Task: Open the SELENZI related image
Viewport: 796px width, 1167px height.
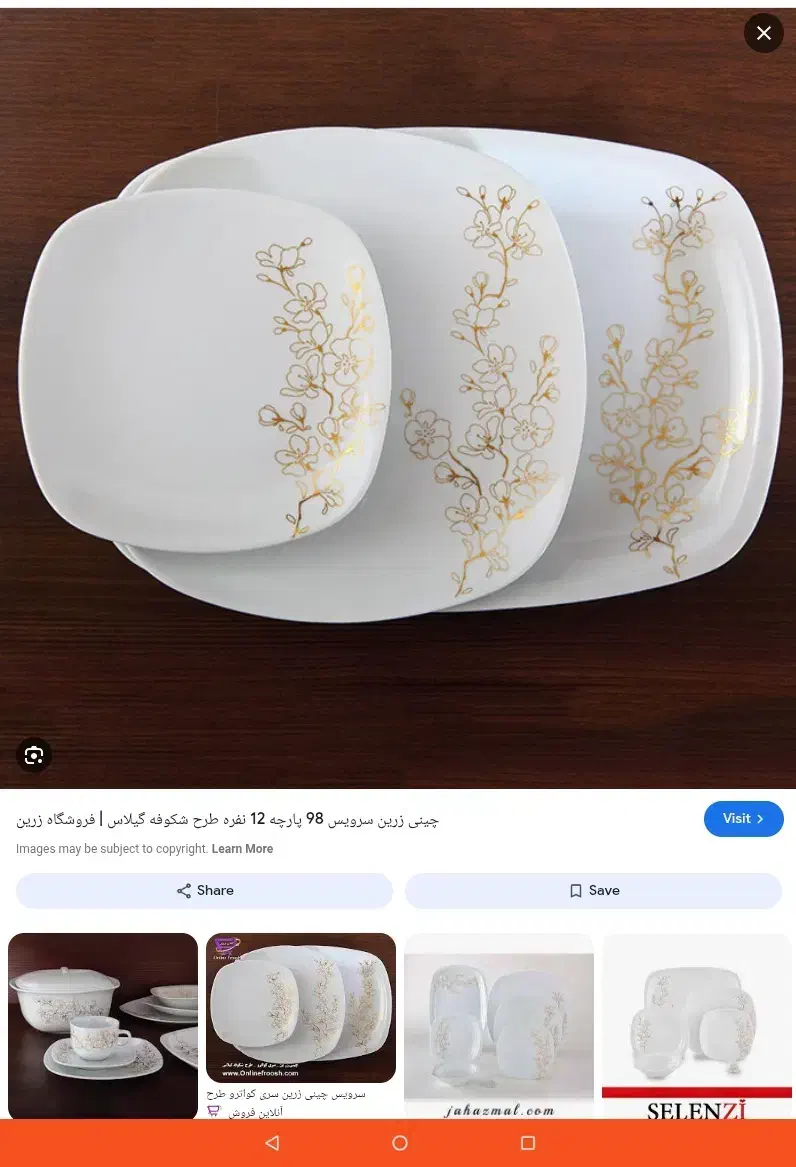Action: (x=696, y=1026)
